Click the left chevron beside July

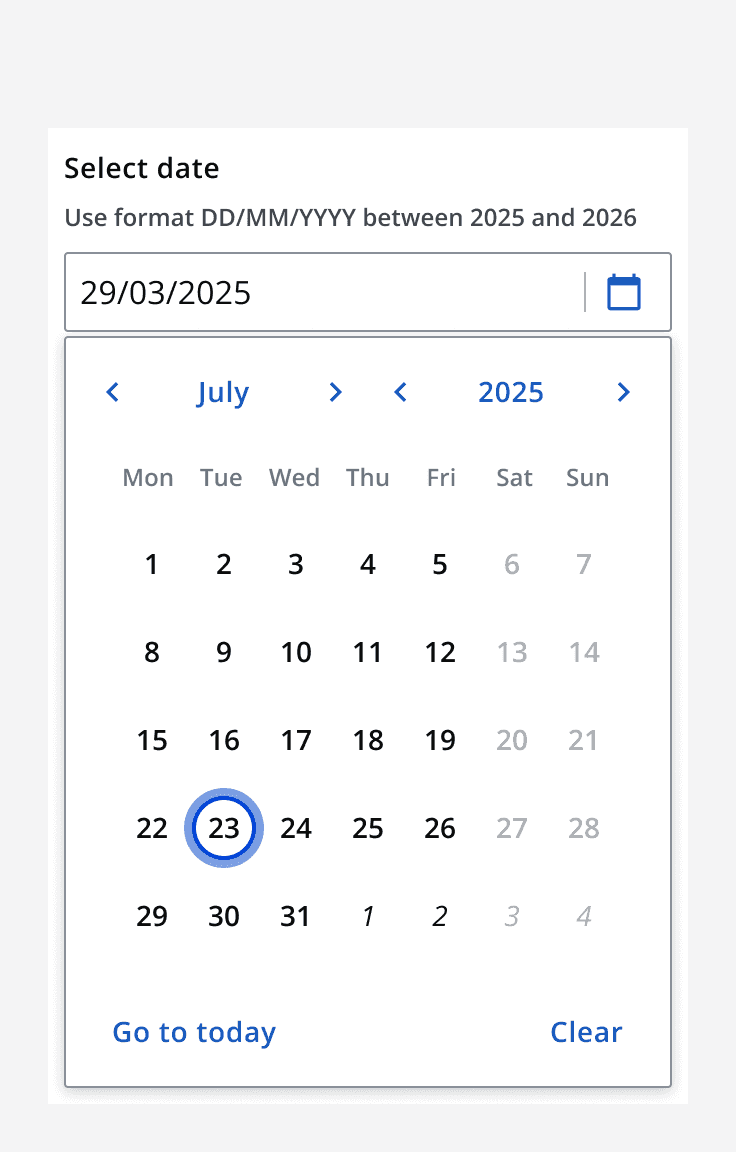coord(112,392)
